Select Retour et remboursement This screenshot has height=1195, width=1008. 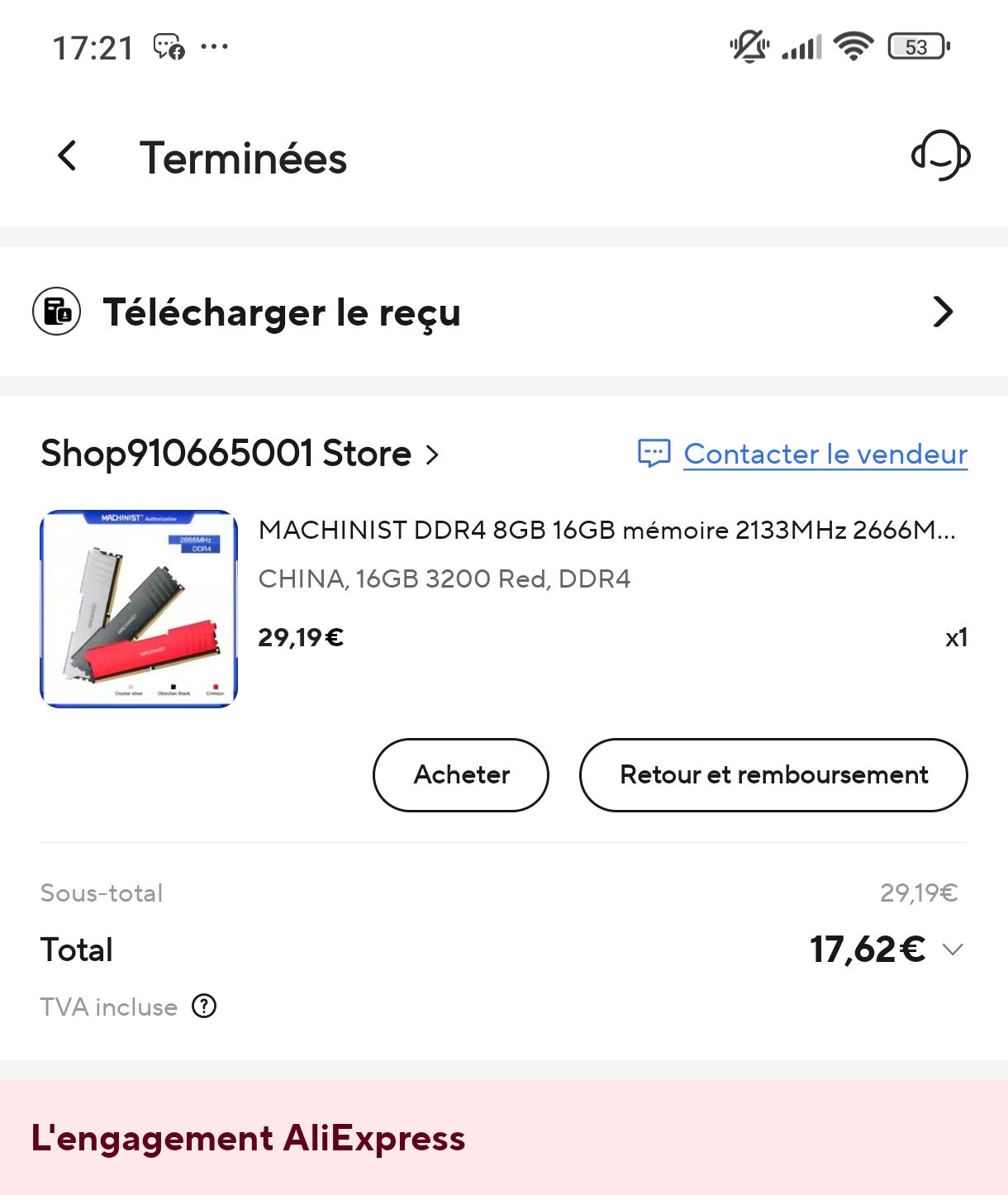(773, 775)
